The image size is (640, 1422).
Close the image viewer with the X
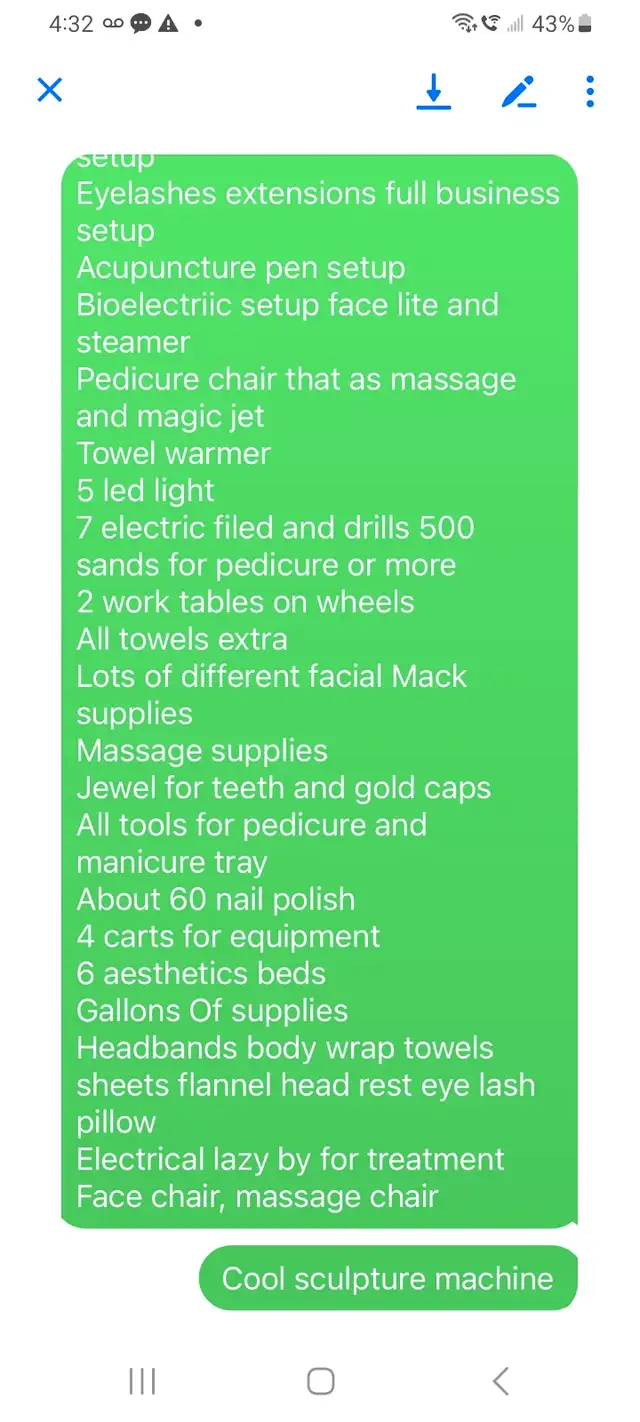click(49, 90)
